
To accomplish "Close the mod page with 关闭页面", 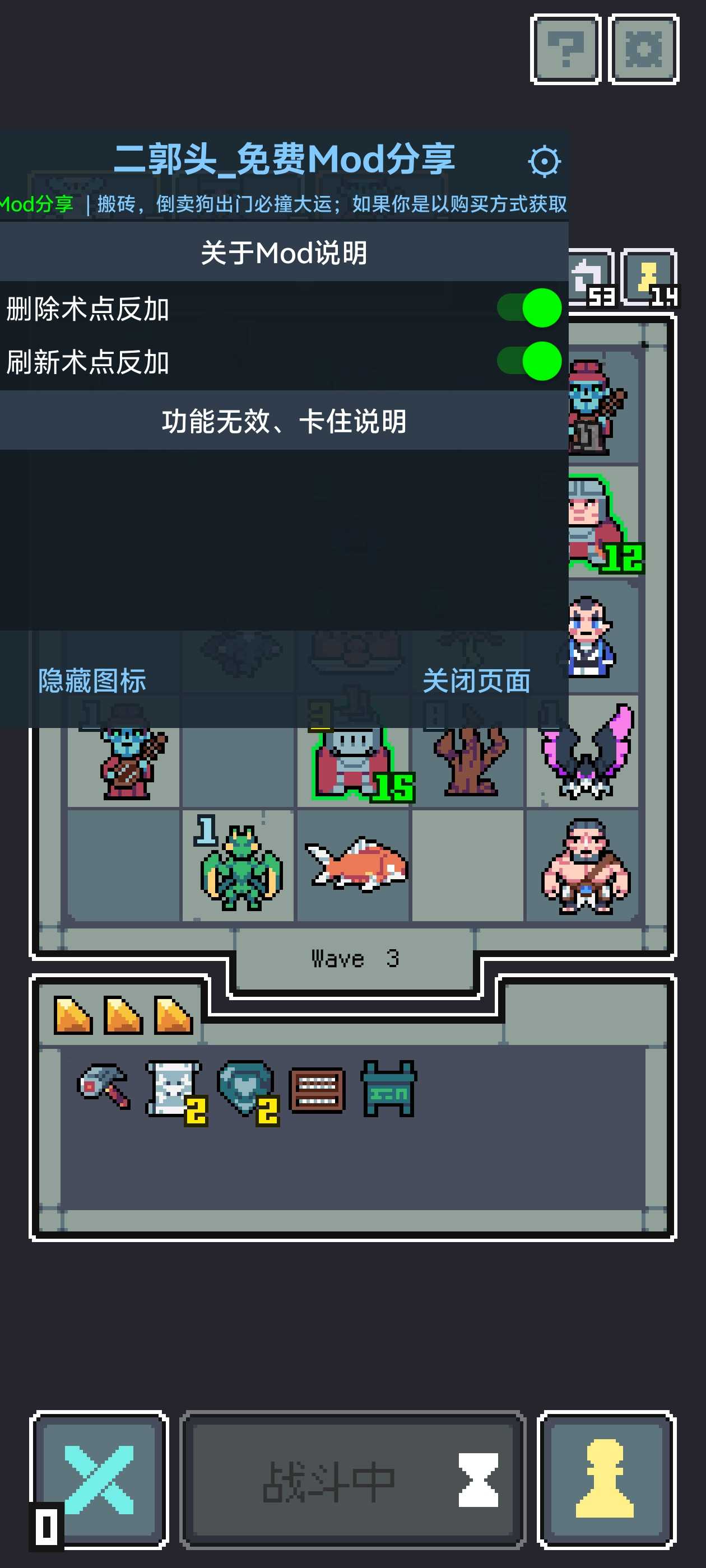I will pyautogui.click(x=476, y=680).
